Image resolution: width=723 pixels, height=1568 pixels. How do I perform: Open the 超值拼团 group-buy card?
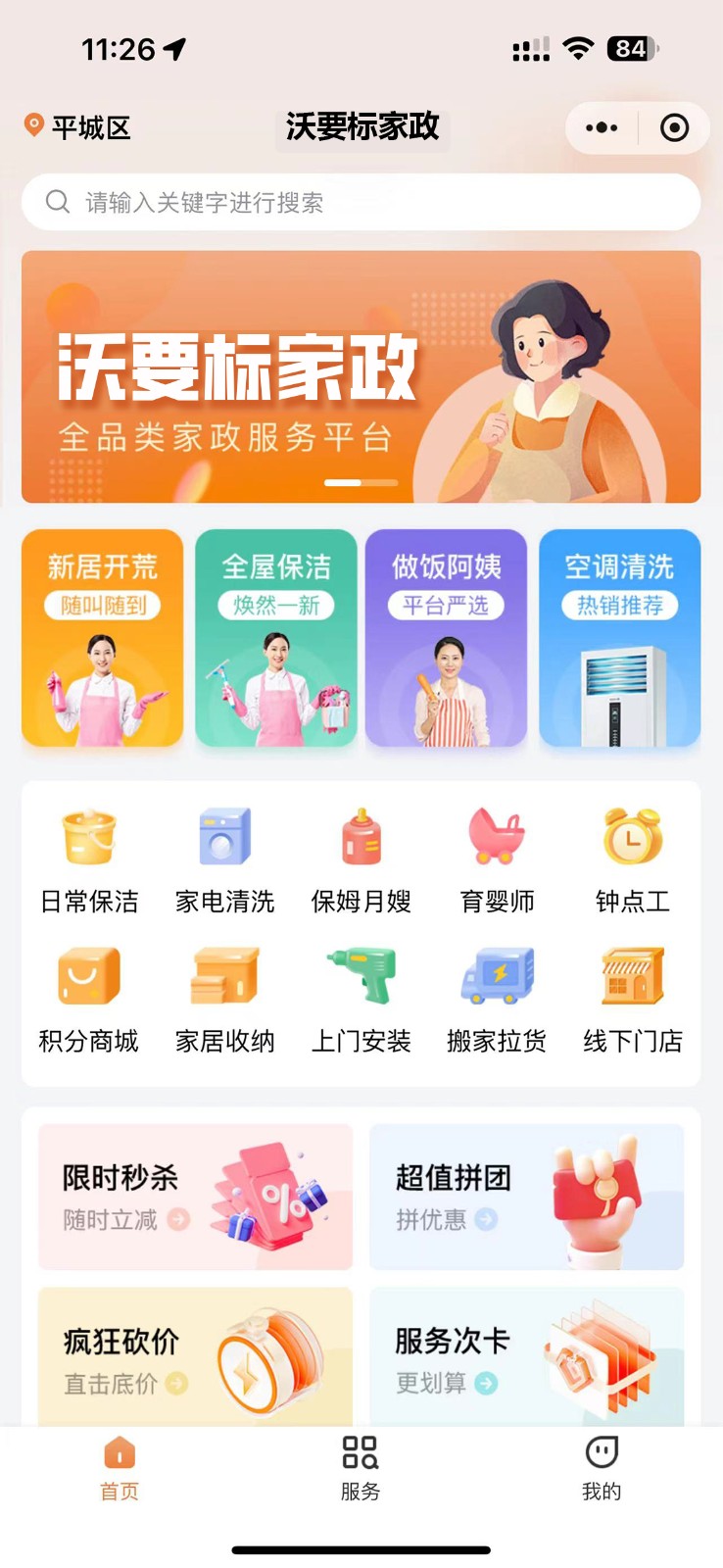pos(527,1197)
